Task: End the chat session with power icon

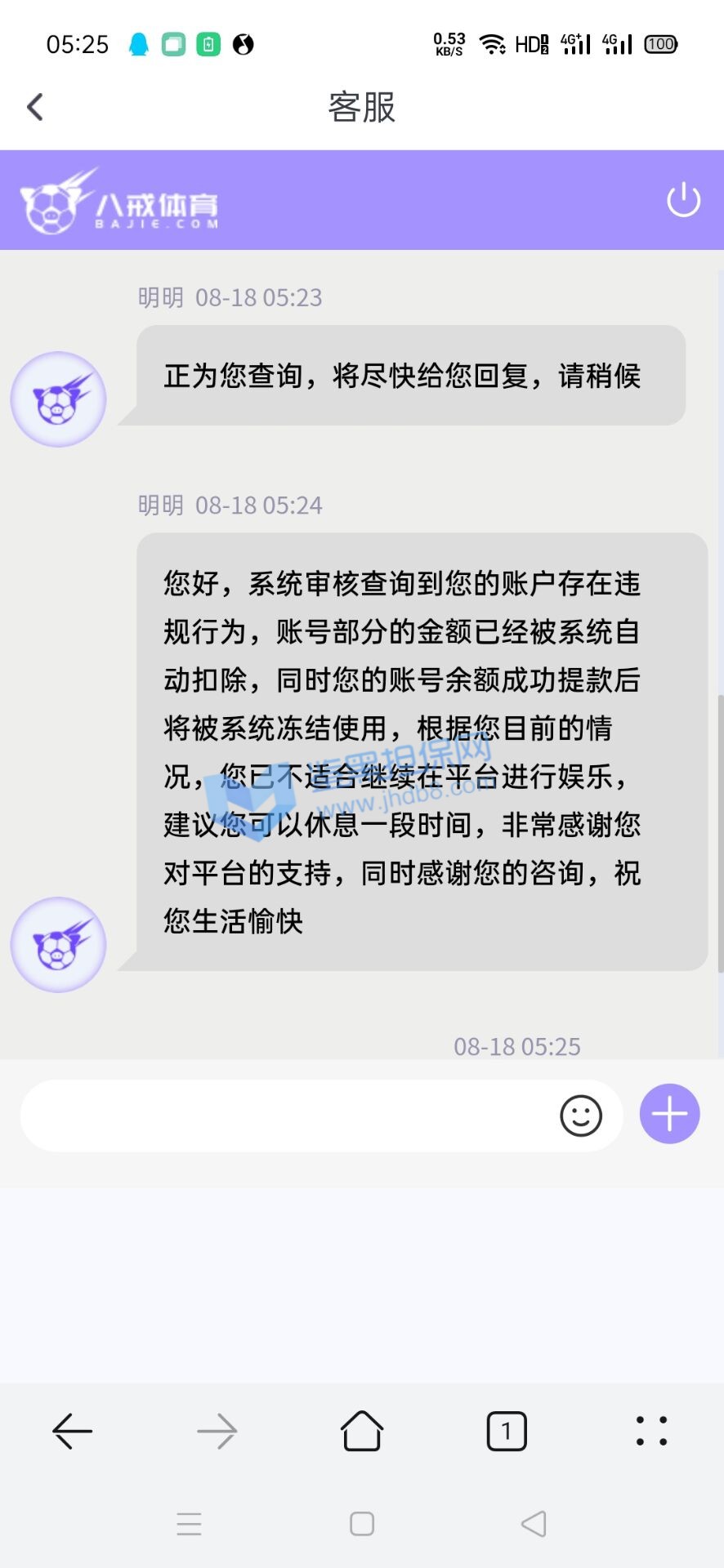Action: (x=683, y=200)
